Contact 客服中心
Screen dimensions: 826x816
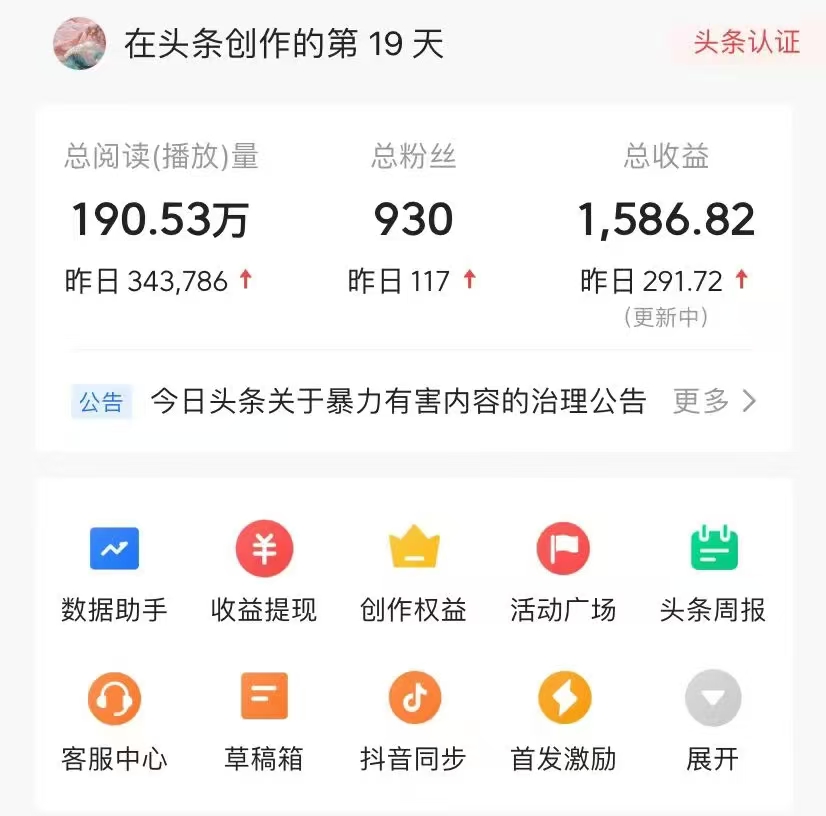[114, 722]
